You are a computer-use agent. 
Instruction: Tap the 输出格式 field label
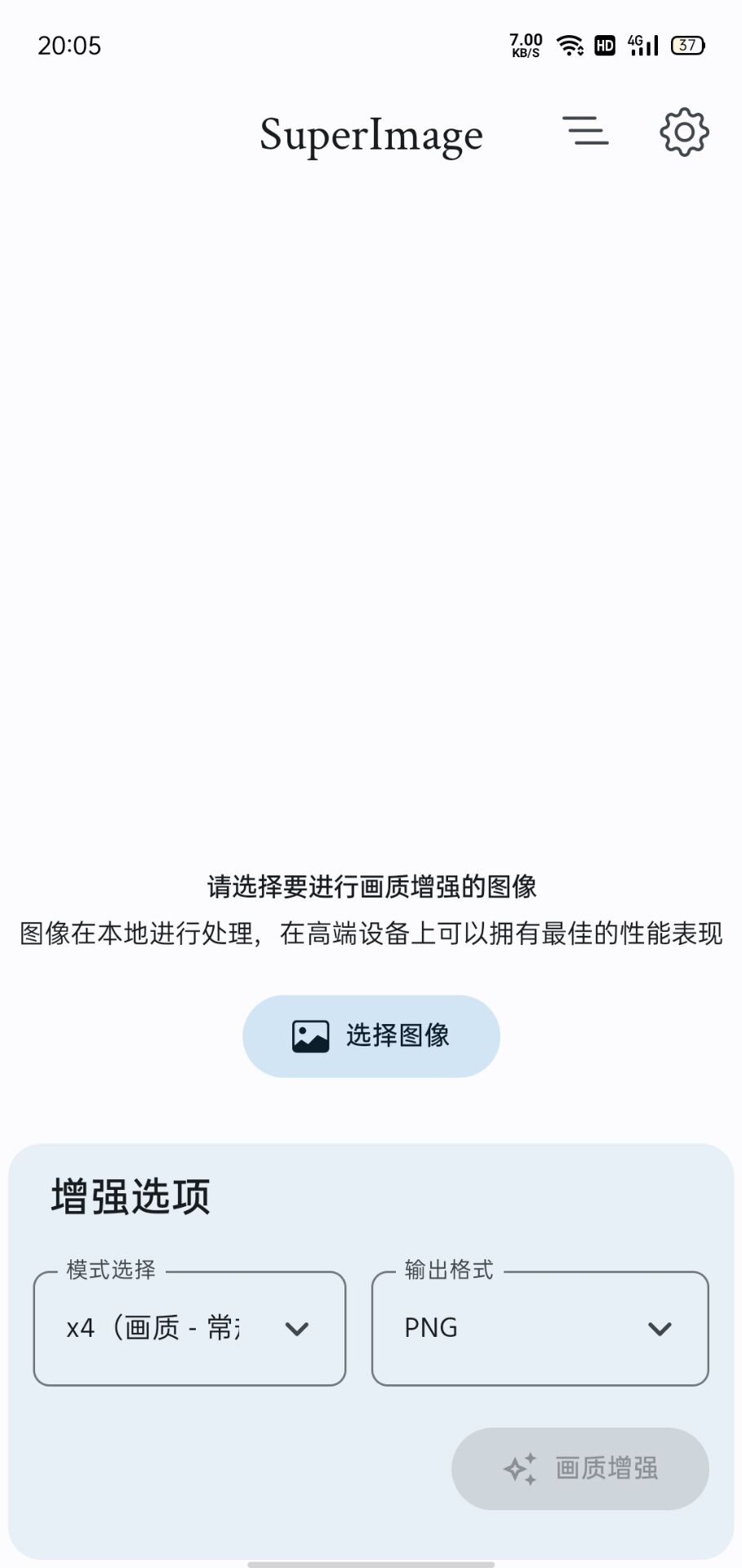click(x=447, y=1270)
